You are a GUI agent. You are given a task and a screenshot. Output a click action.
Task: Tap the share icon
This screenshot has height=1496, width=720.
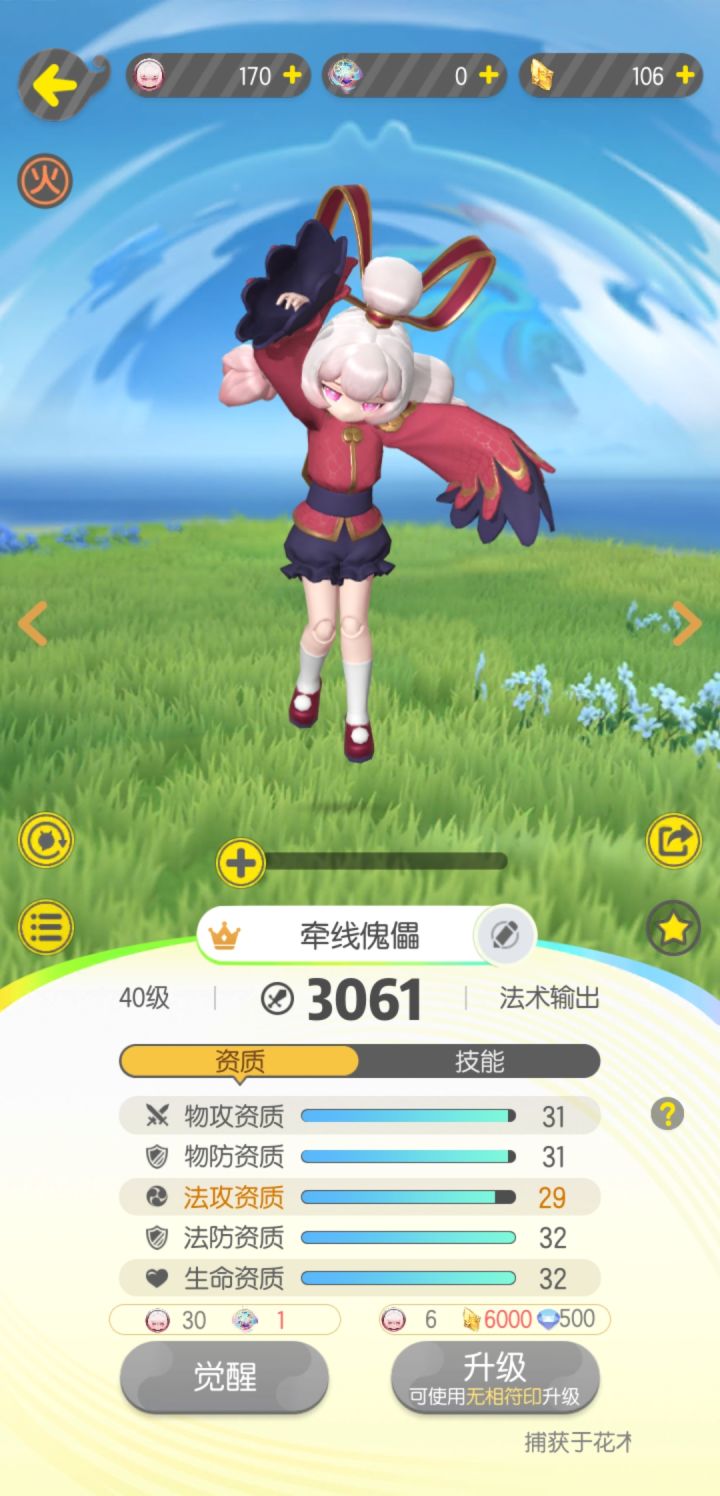(672, 843)
